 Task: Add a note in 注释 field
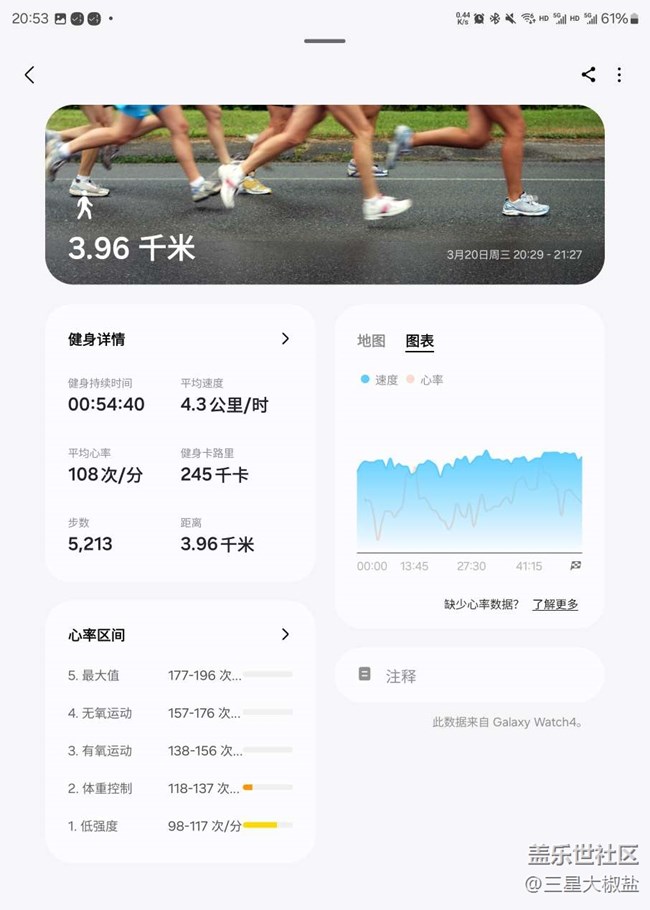tap(470, 676)
